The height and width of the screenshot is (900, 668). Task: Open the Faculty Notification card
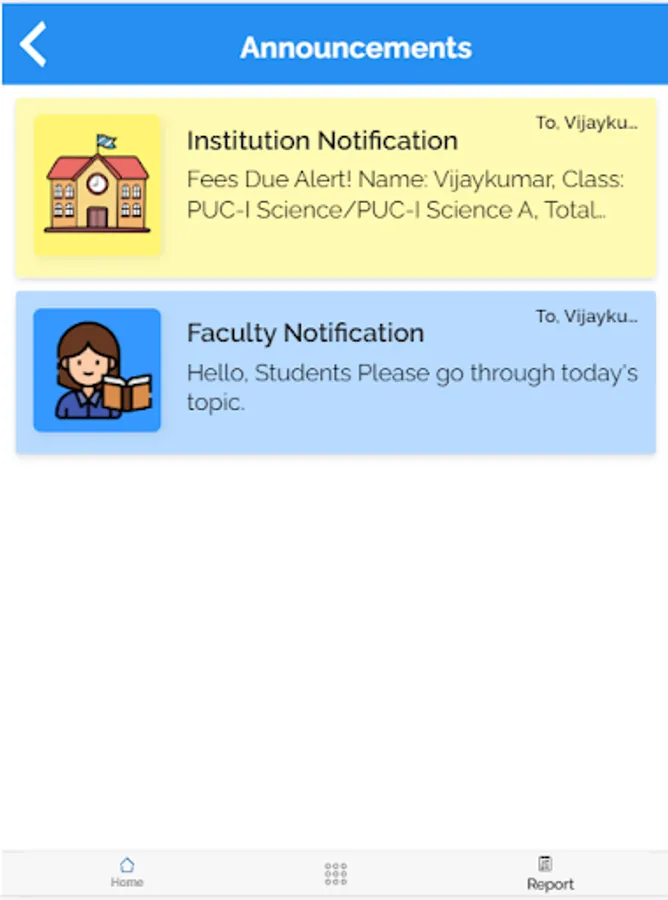336,372
